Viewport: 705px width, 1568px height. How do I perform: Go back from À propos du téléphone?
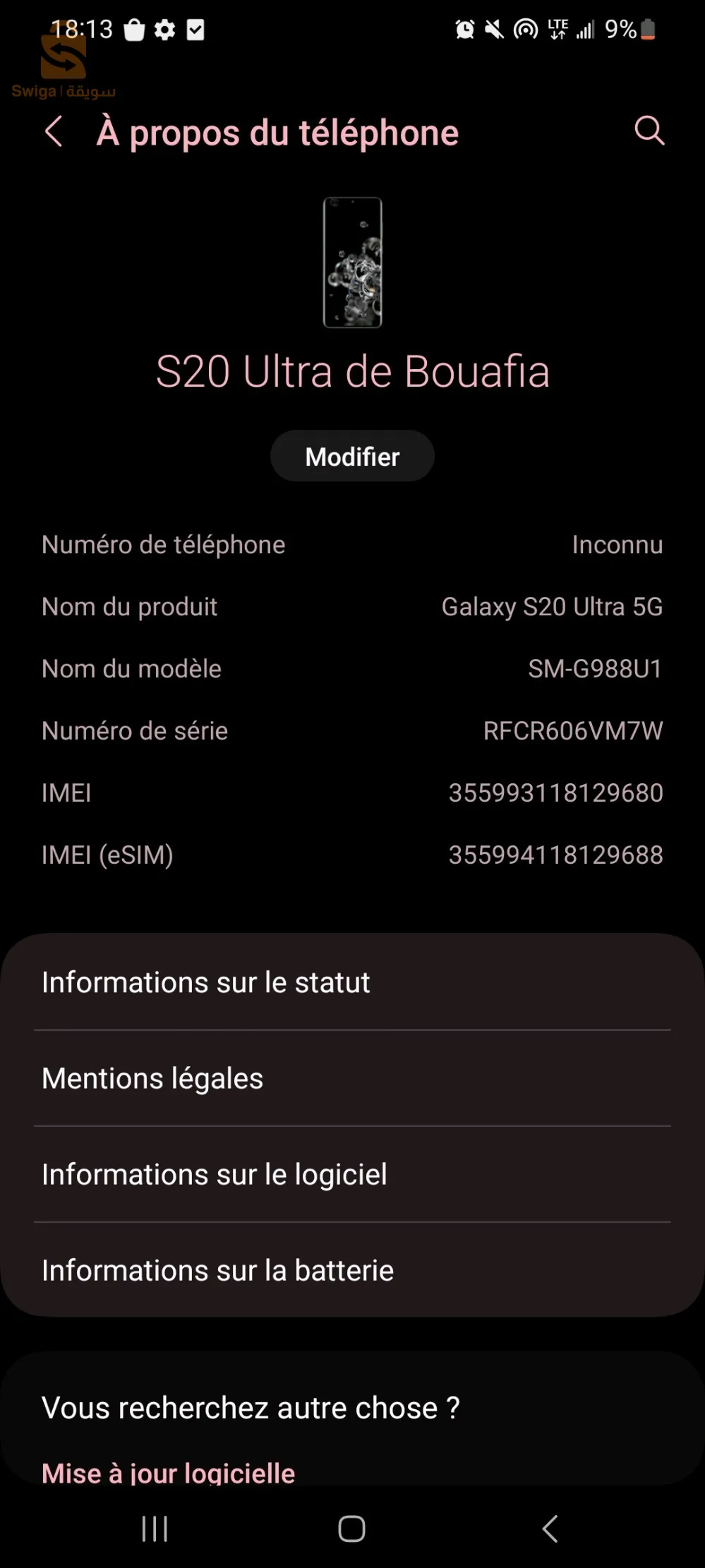click(x=54, y=132)
